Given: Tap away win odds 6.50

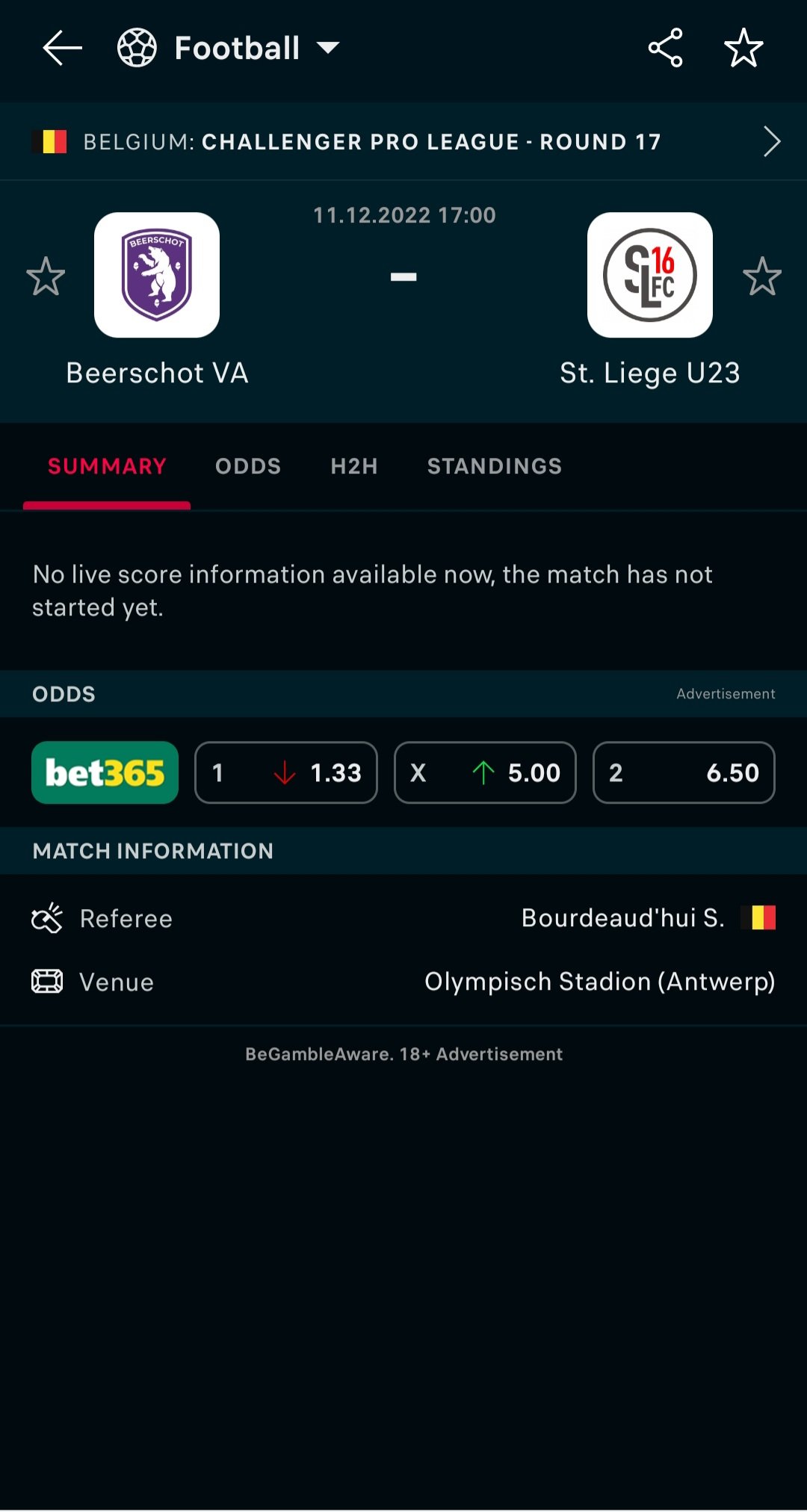Looking at the screenshot, I should coord(684,772).
